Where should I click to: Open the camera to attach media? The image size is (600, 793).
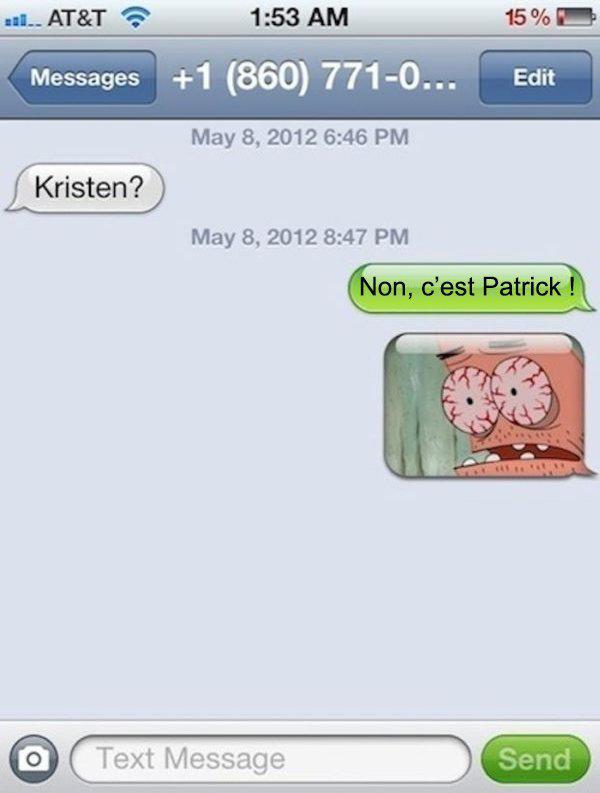pyautogui.click(x=34, y=759)
